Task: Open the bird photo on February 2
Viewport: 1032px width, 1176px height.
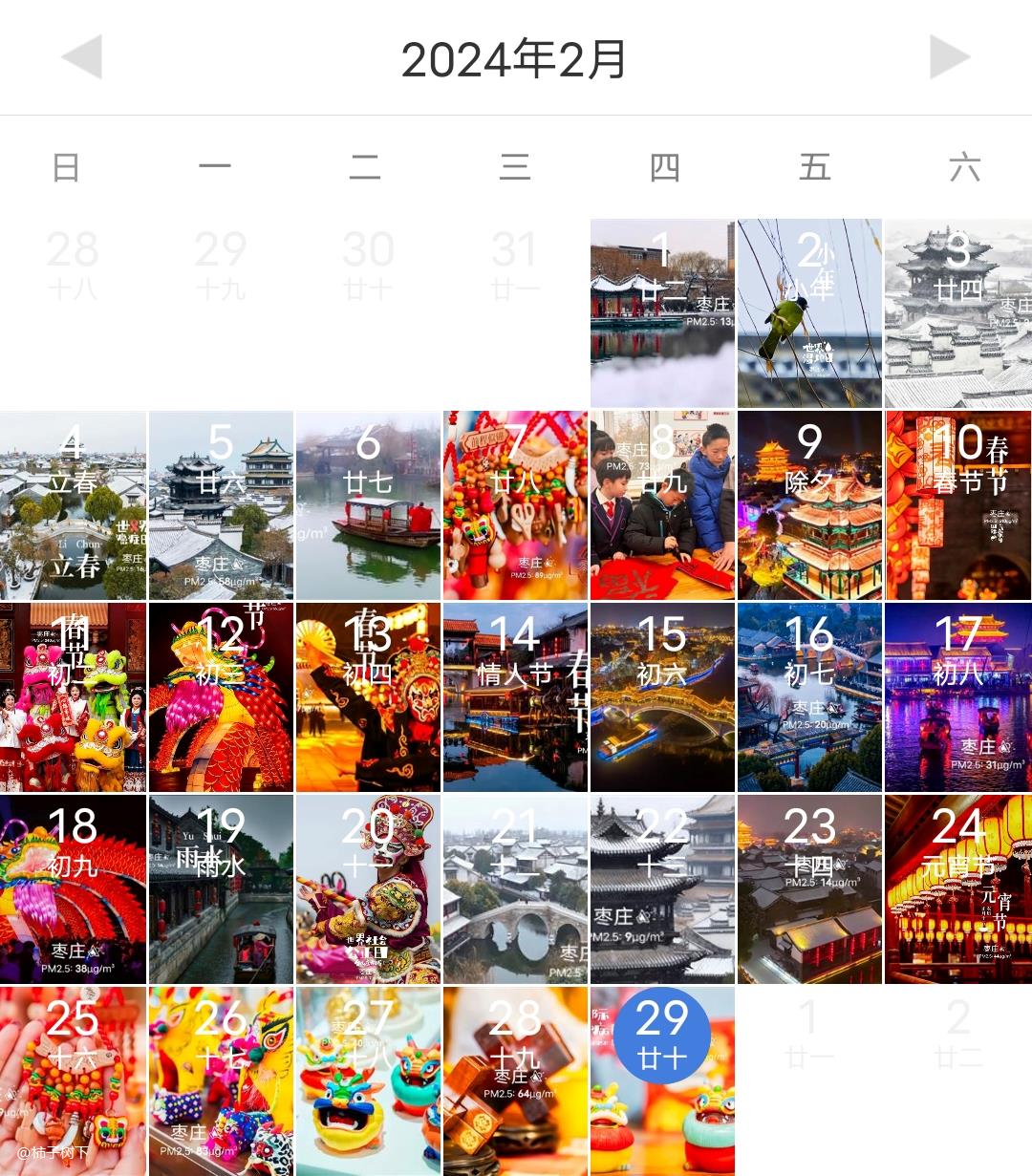Action: [x=809, y=313]
